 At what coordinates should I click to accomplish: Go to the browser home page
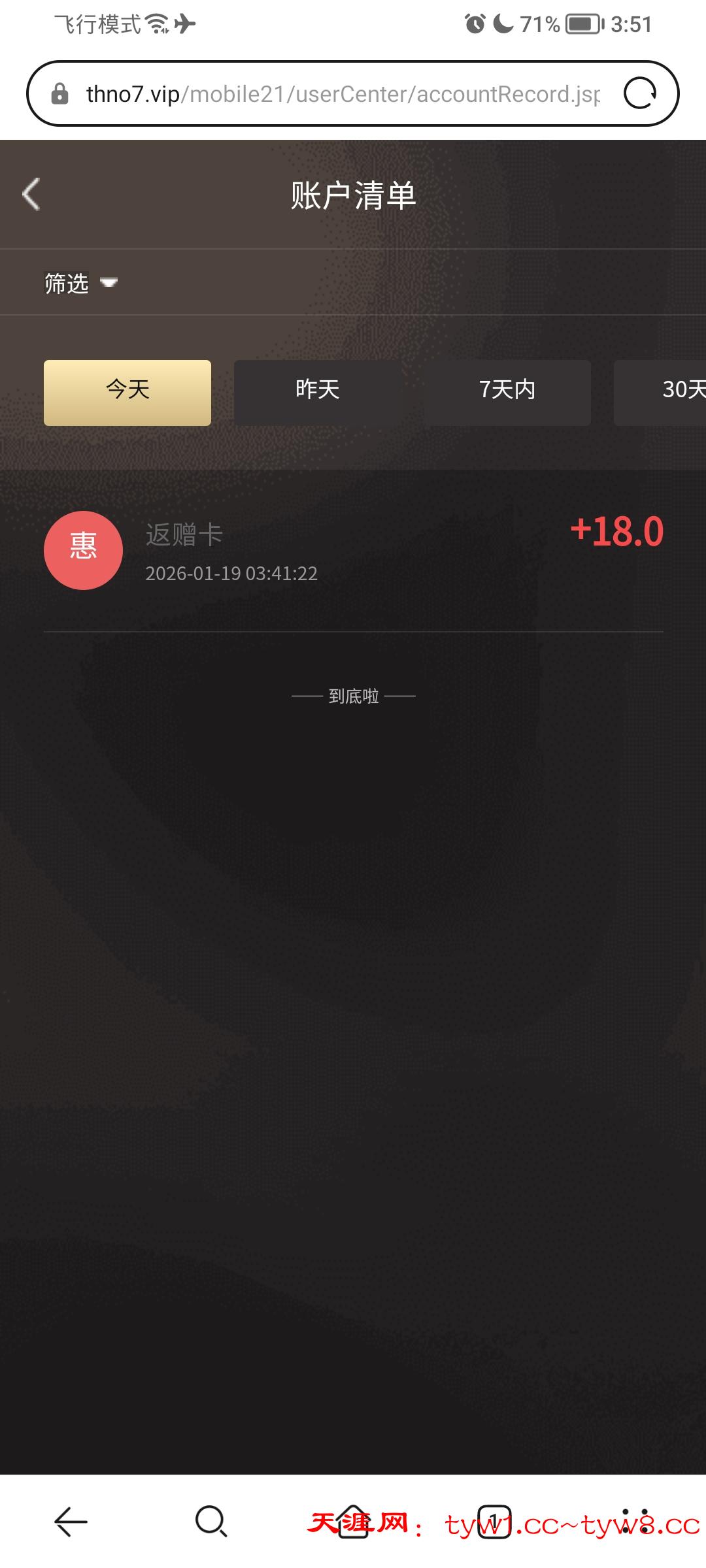(x=353, y=1522)
